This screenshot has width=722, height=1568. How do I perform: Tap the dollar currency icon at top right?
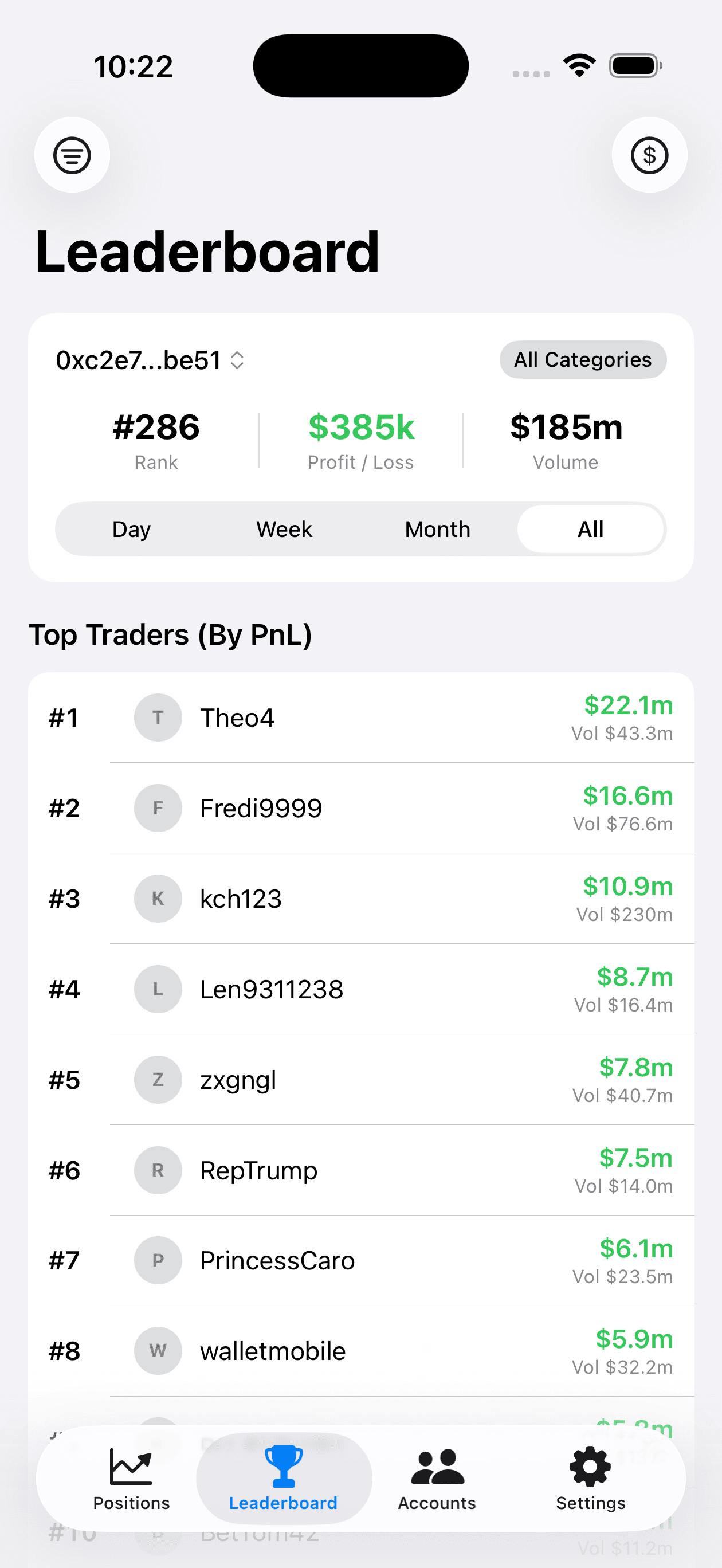pyautogui.click(x=650, y=156)
